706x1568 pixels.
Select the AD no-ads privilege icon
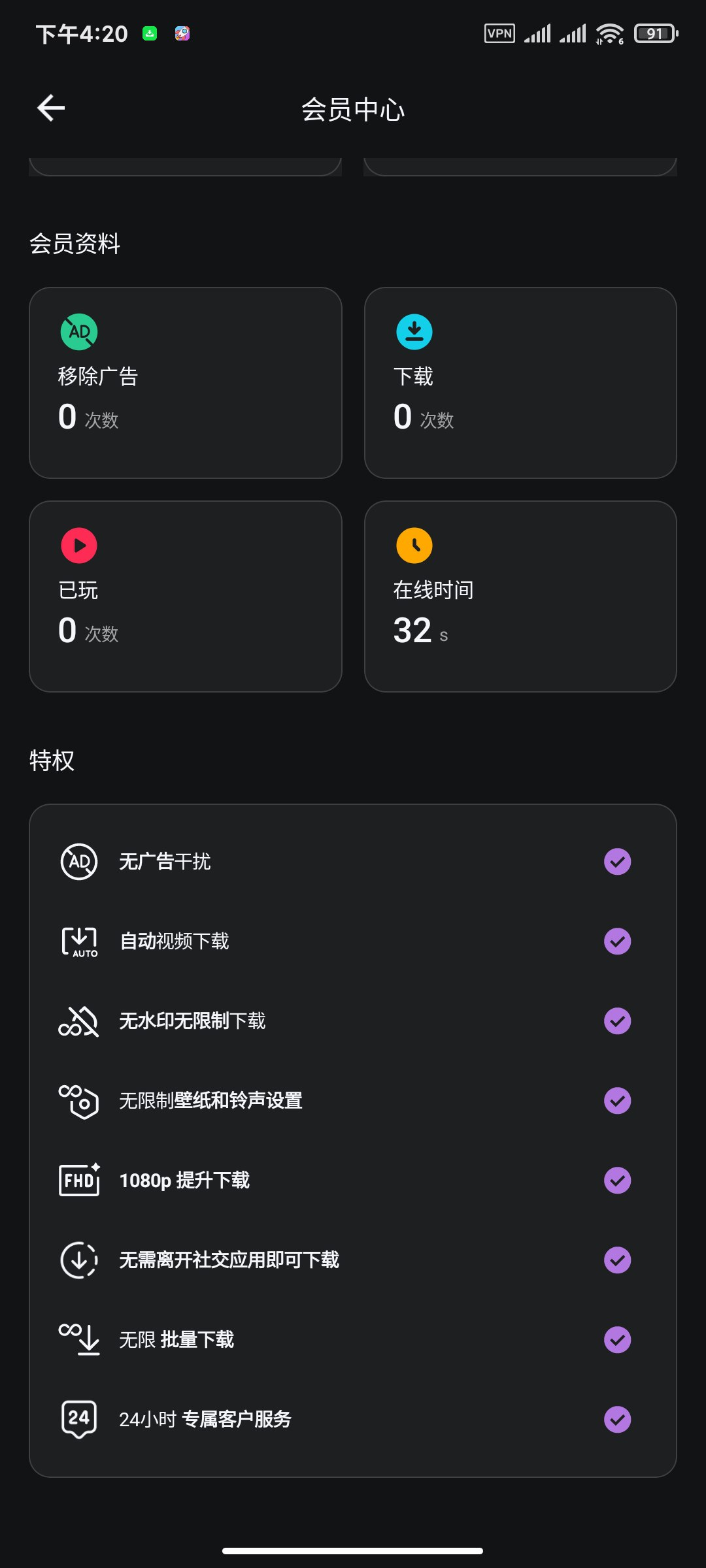coord(78,861)
